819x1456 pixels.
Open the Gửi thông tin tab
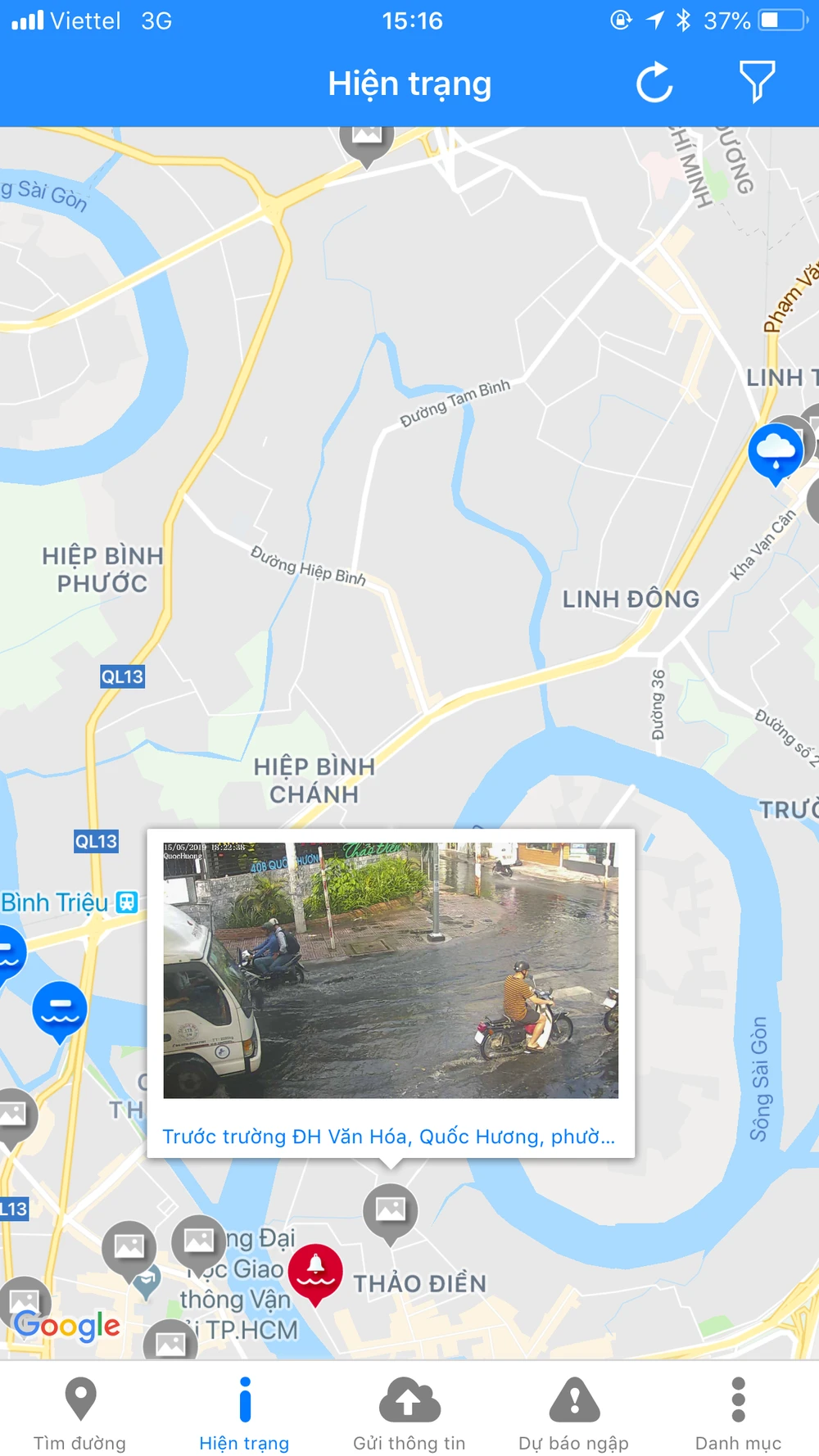coord(409,1413)
